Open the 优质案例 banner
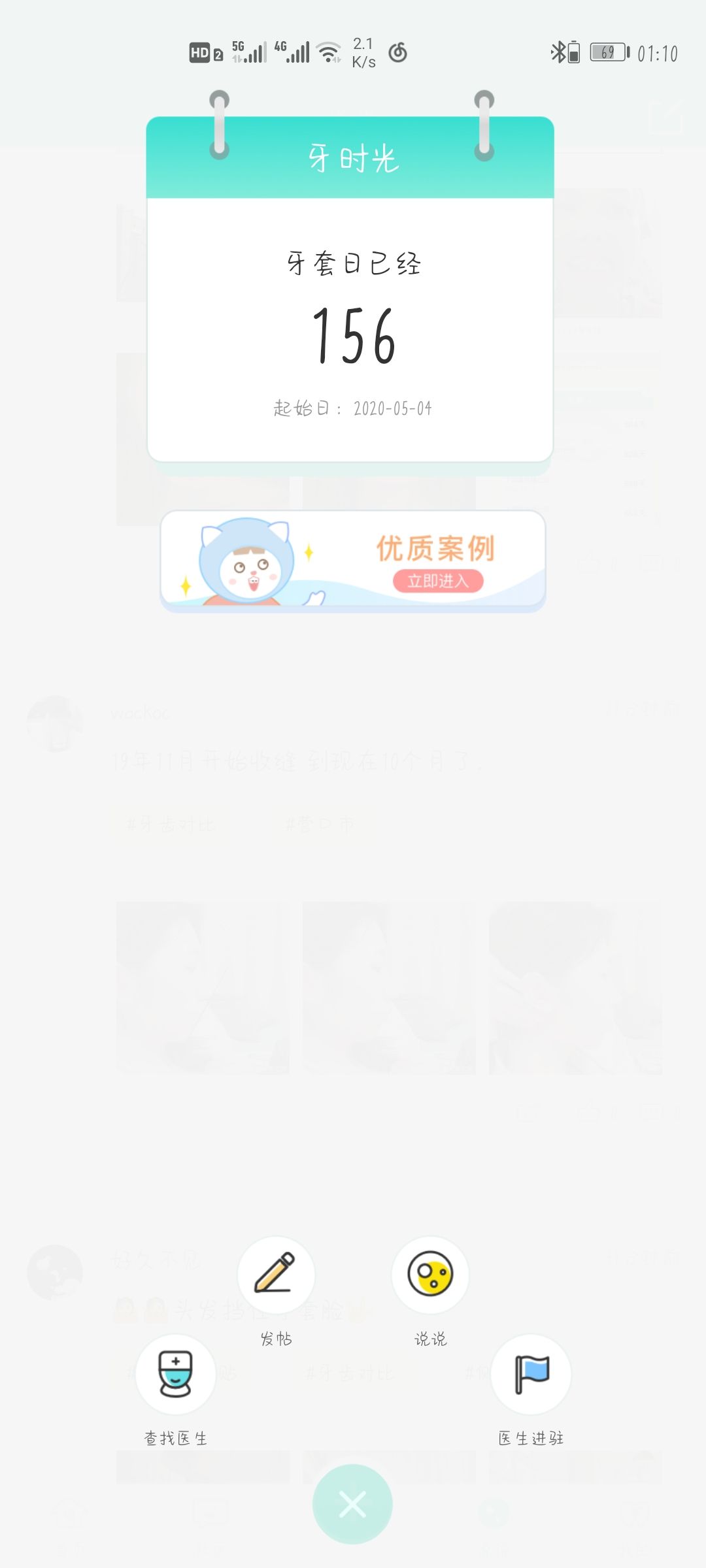Image resolution: width=706 pixels, height=1568 pixels. (x=353, y=560)
